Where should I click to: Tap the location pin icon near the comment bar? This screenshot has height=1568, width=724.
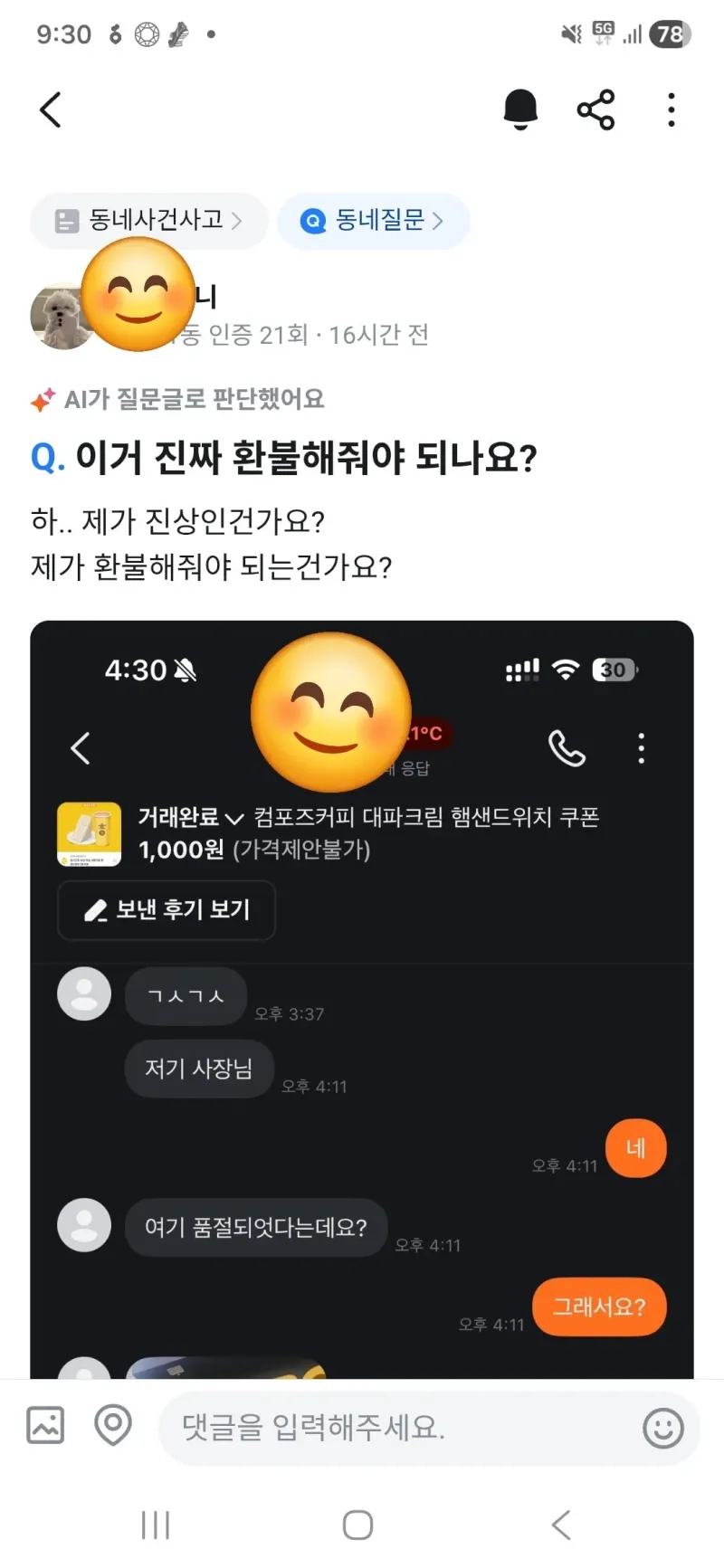[x=112, y=1425]
